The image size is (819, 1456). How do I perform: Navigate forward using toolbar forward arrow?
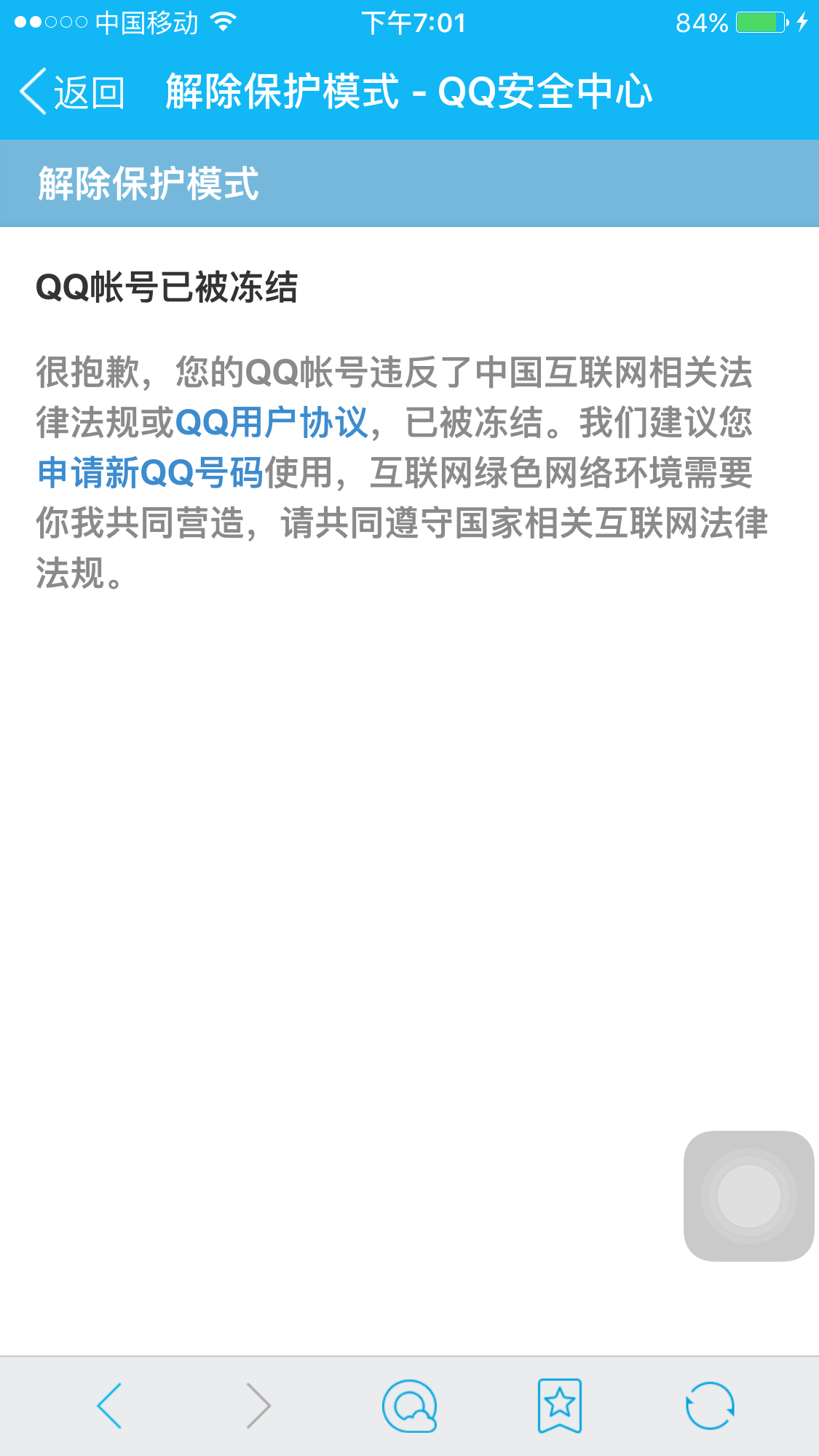pyautogui.click(x=258, y=1406)
